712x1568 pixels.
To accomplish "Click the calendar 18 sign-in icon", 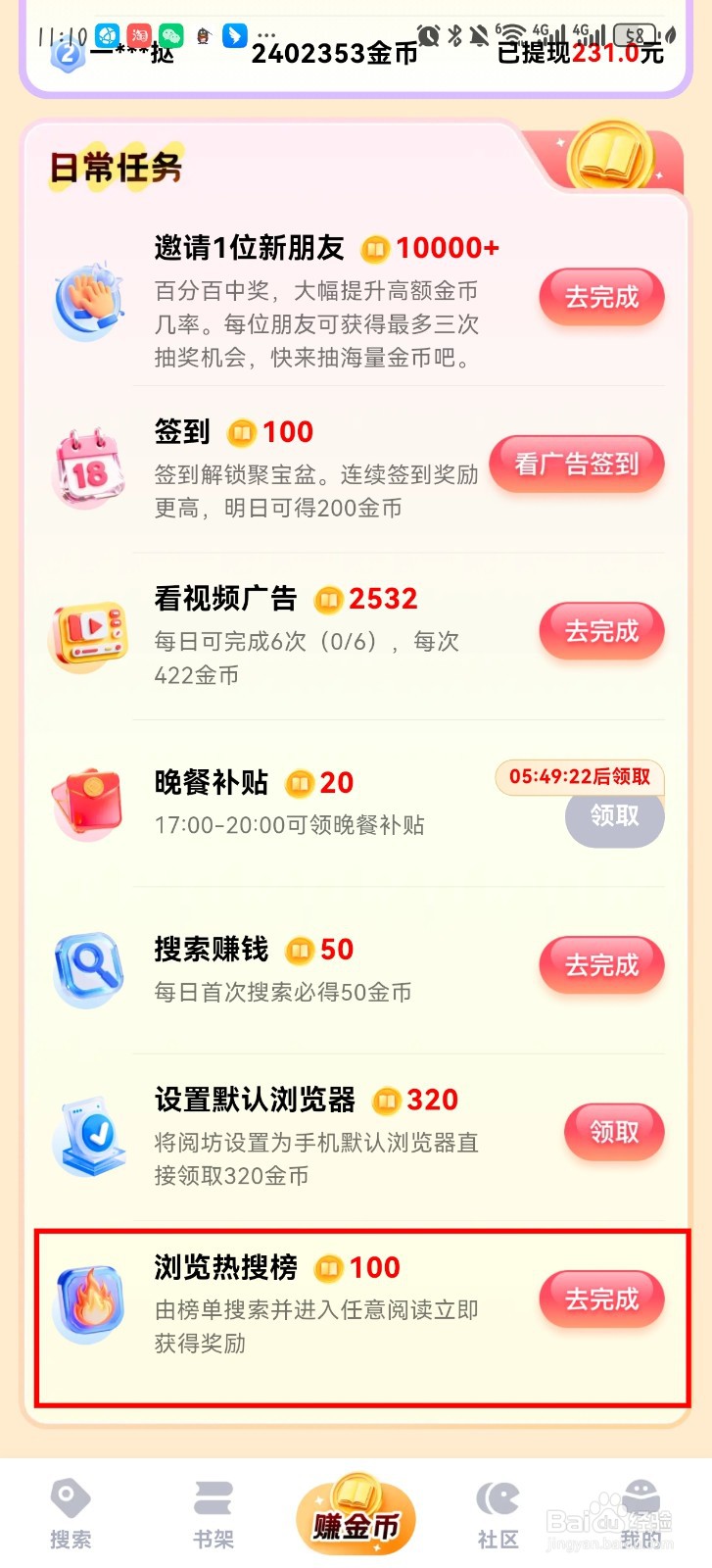I will [x=88, y=468].
